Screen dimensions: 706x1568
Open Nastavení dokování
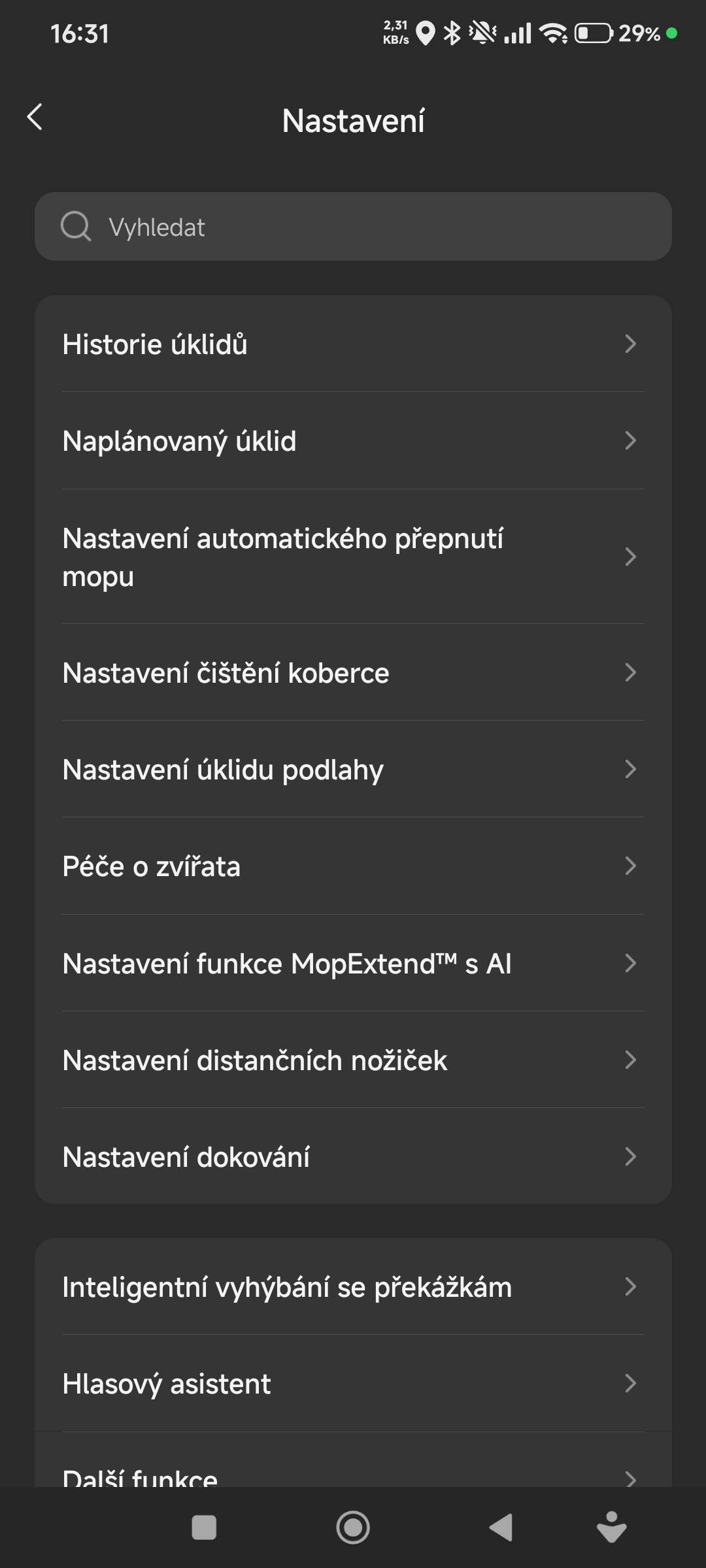353,1156
